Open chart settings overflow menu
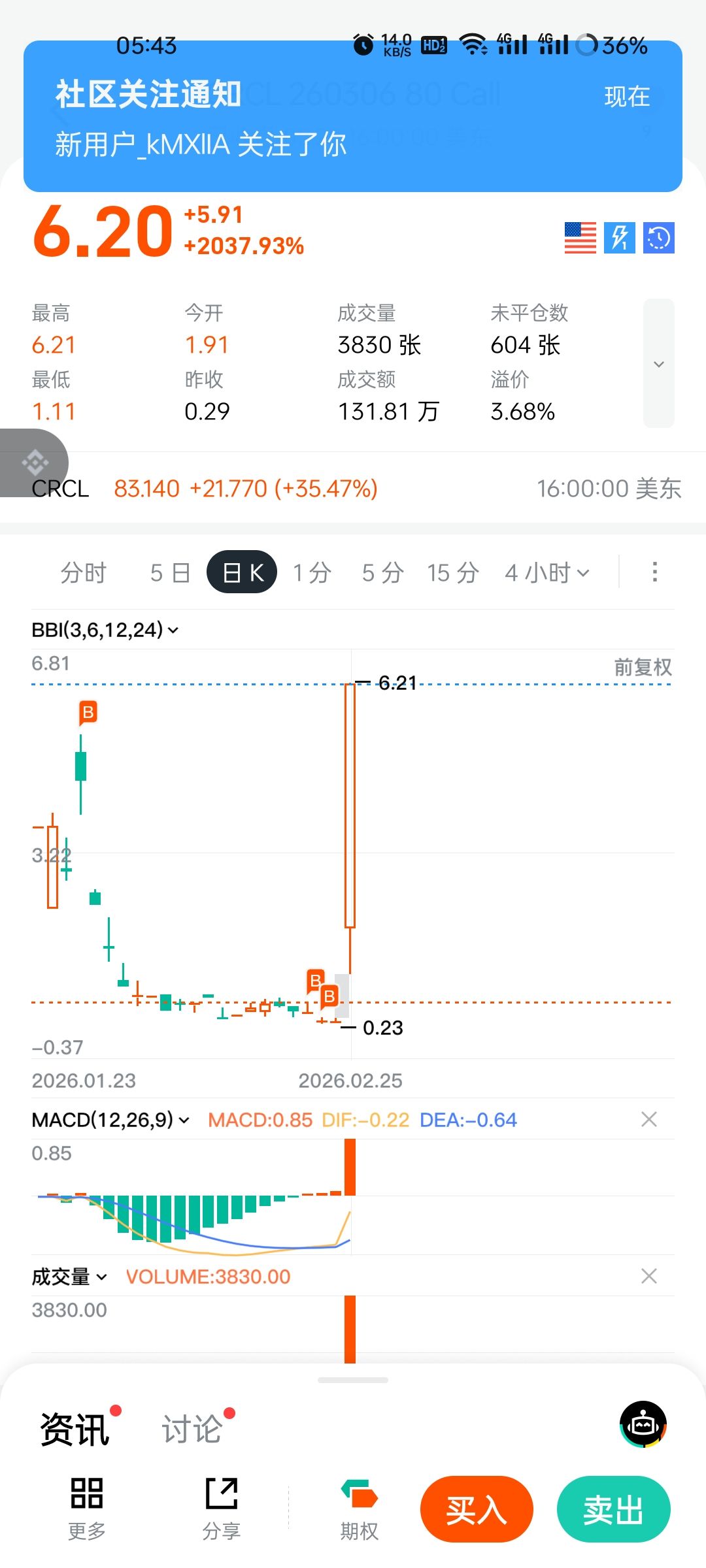 pyautogui.click(x=654, y=572)
